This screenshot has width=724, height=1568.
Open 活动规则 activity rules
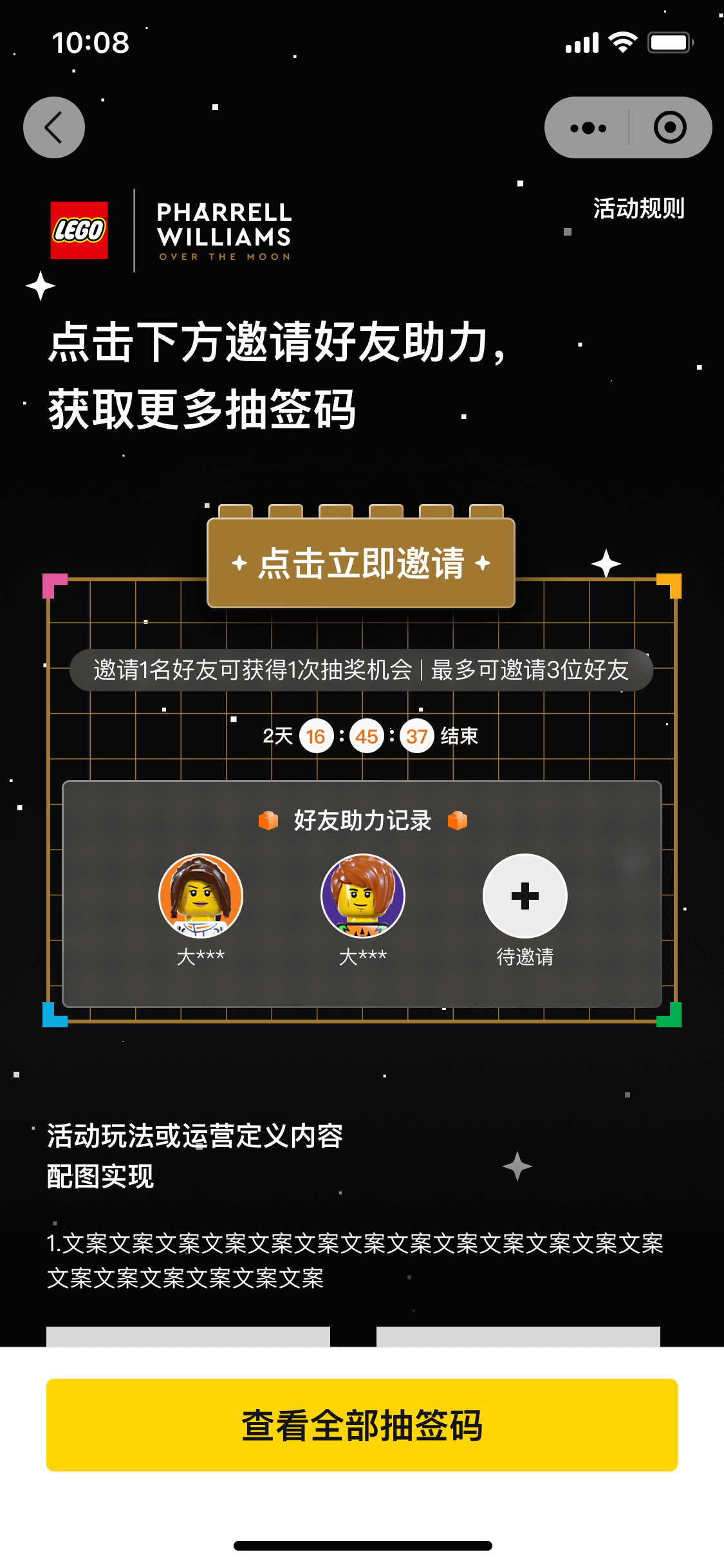[638, 209]
